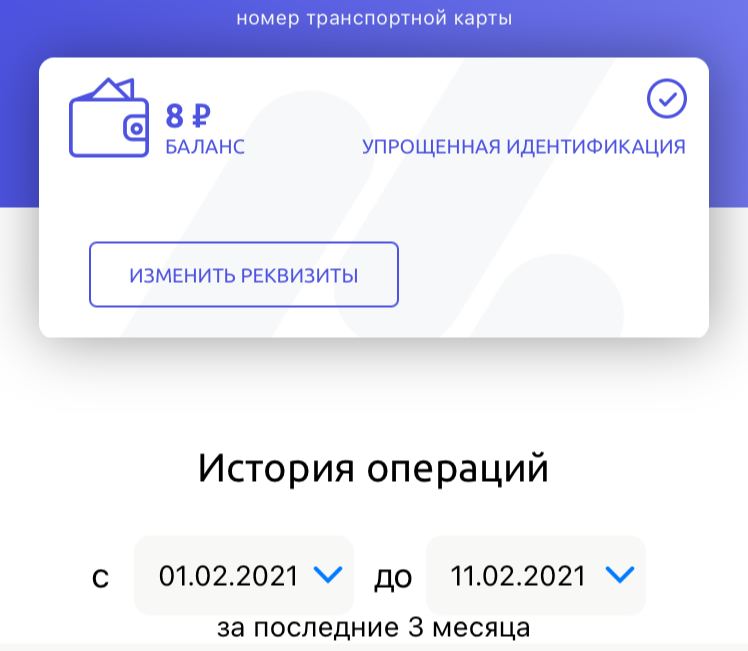Open the start date dropdown 01.02.2021
The image size is (748, 651).
pos(244,575)
